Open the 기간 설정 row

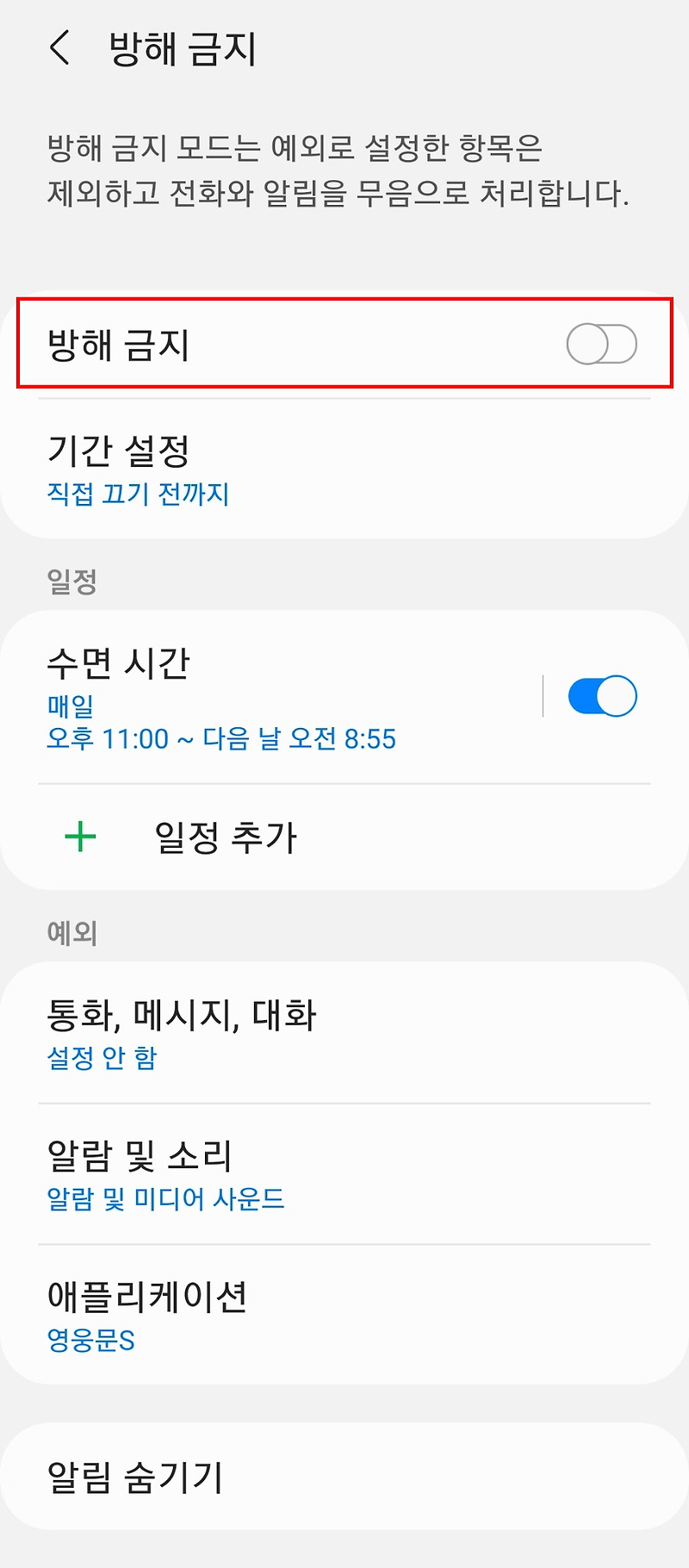344,470
